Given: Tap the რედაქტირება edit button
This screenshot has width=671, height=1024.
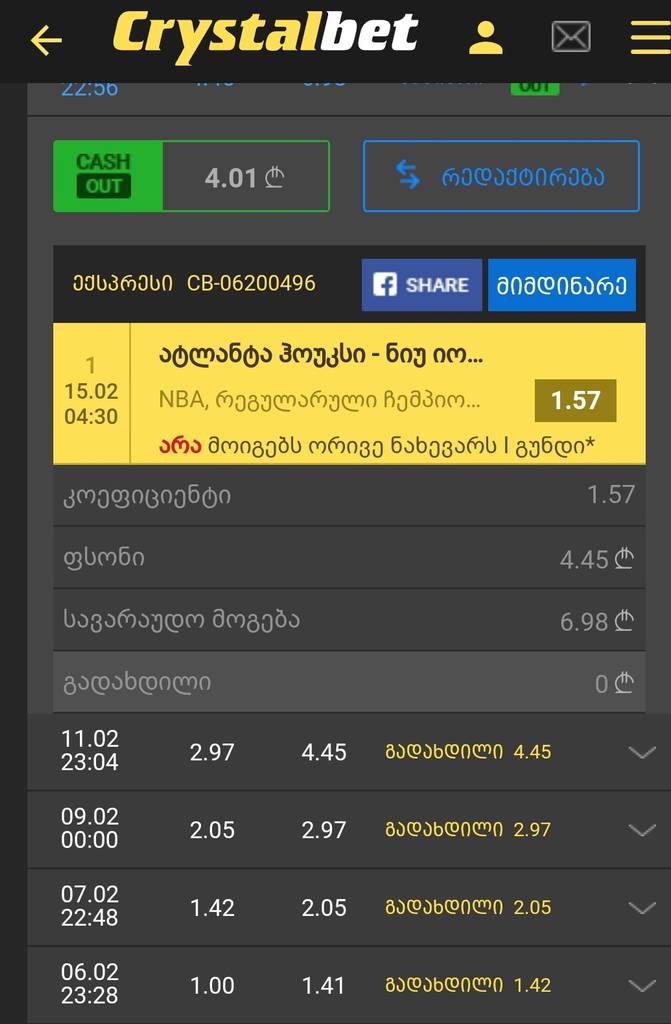Looking at the screenshot, I should click(501, 176).
